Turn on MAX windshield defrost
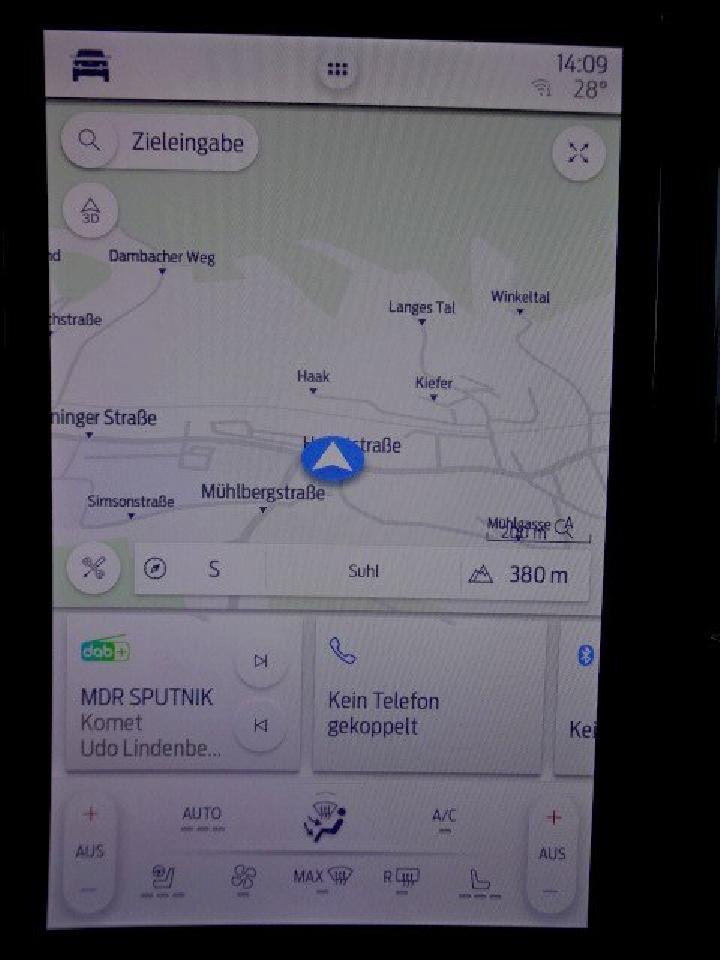The height and width of the screenshot is (960, 720). pos(322,878)
